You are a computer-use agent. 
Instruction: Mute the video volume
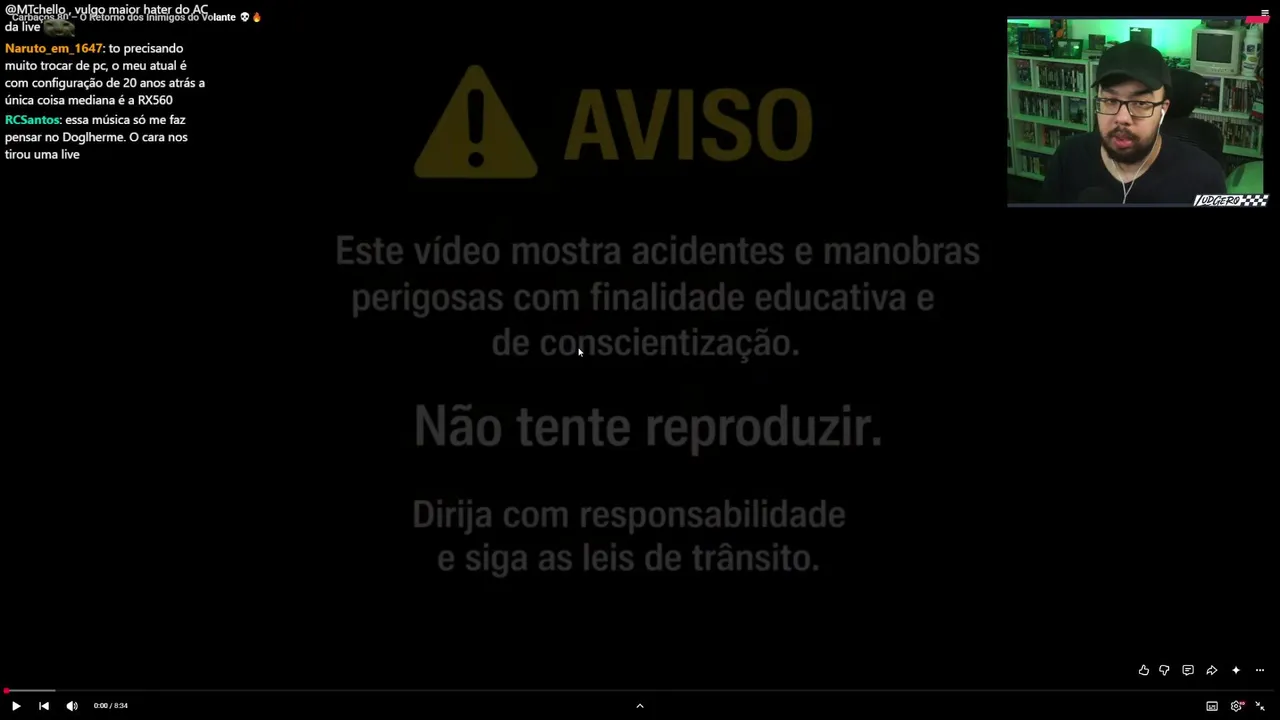[72, 706]
